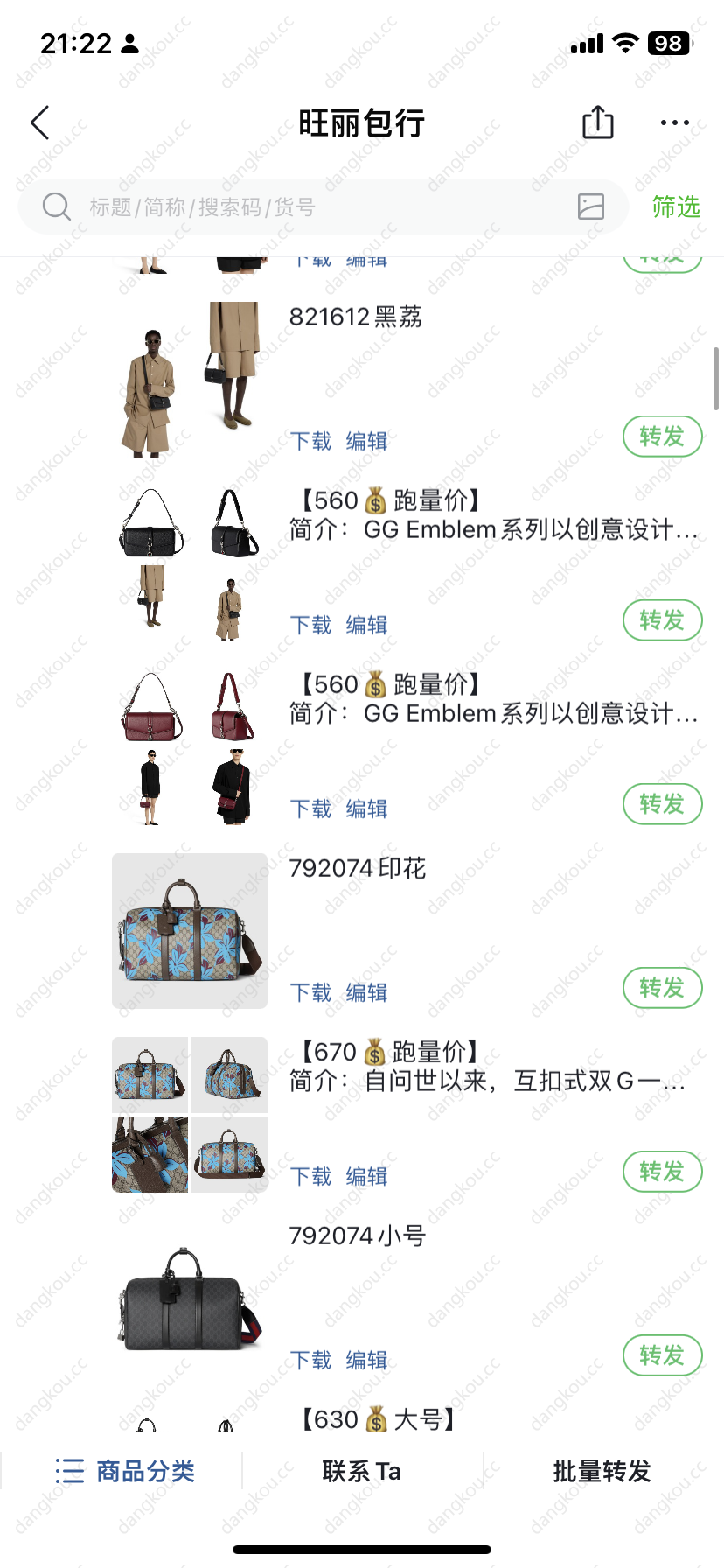Forward the 792074印花 item via 转发
The image size is (724, 1568).
point(662,988)
